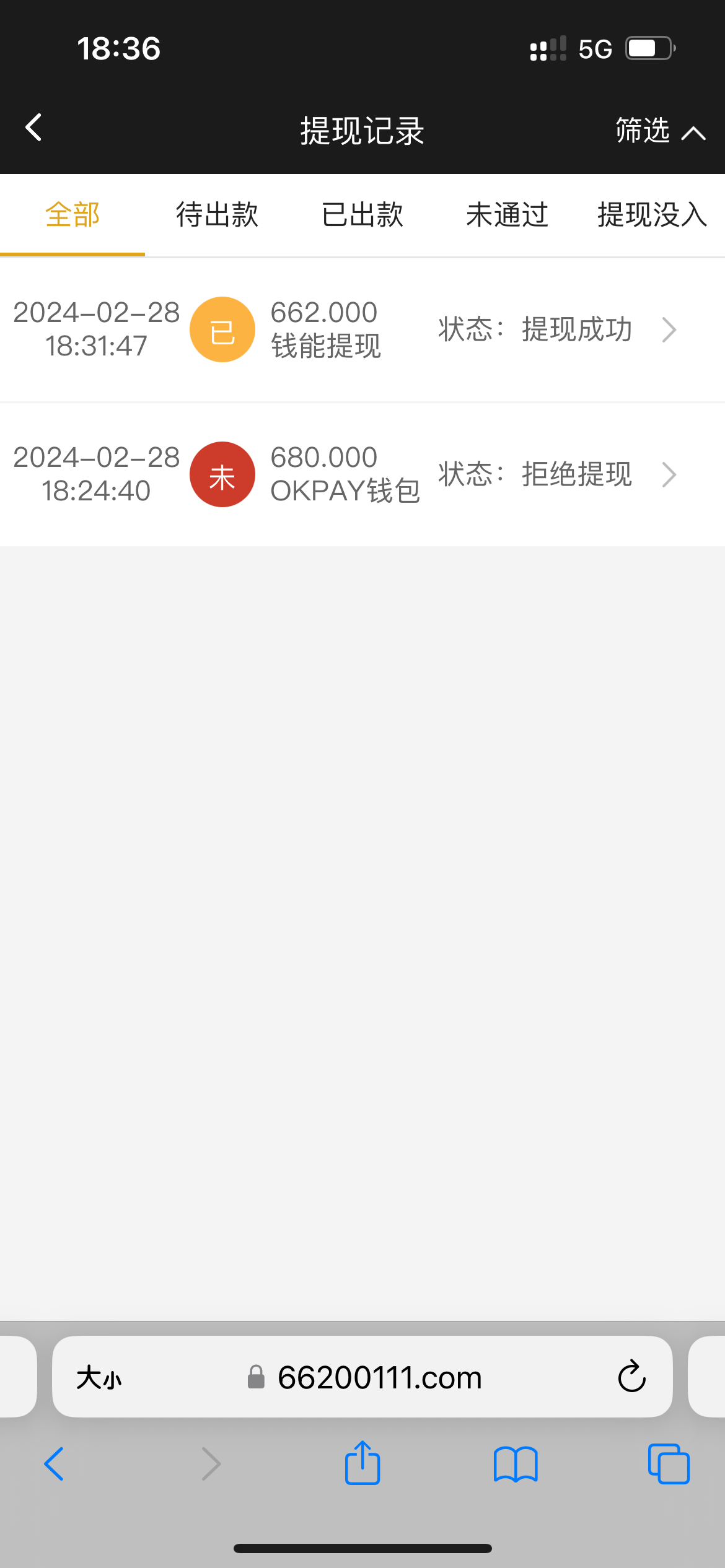
Task: Open the 662.000 钱能提现 withdrawal record
Action: (362, 329)
